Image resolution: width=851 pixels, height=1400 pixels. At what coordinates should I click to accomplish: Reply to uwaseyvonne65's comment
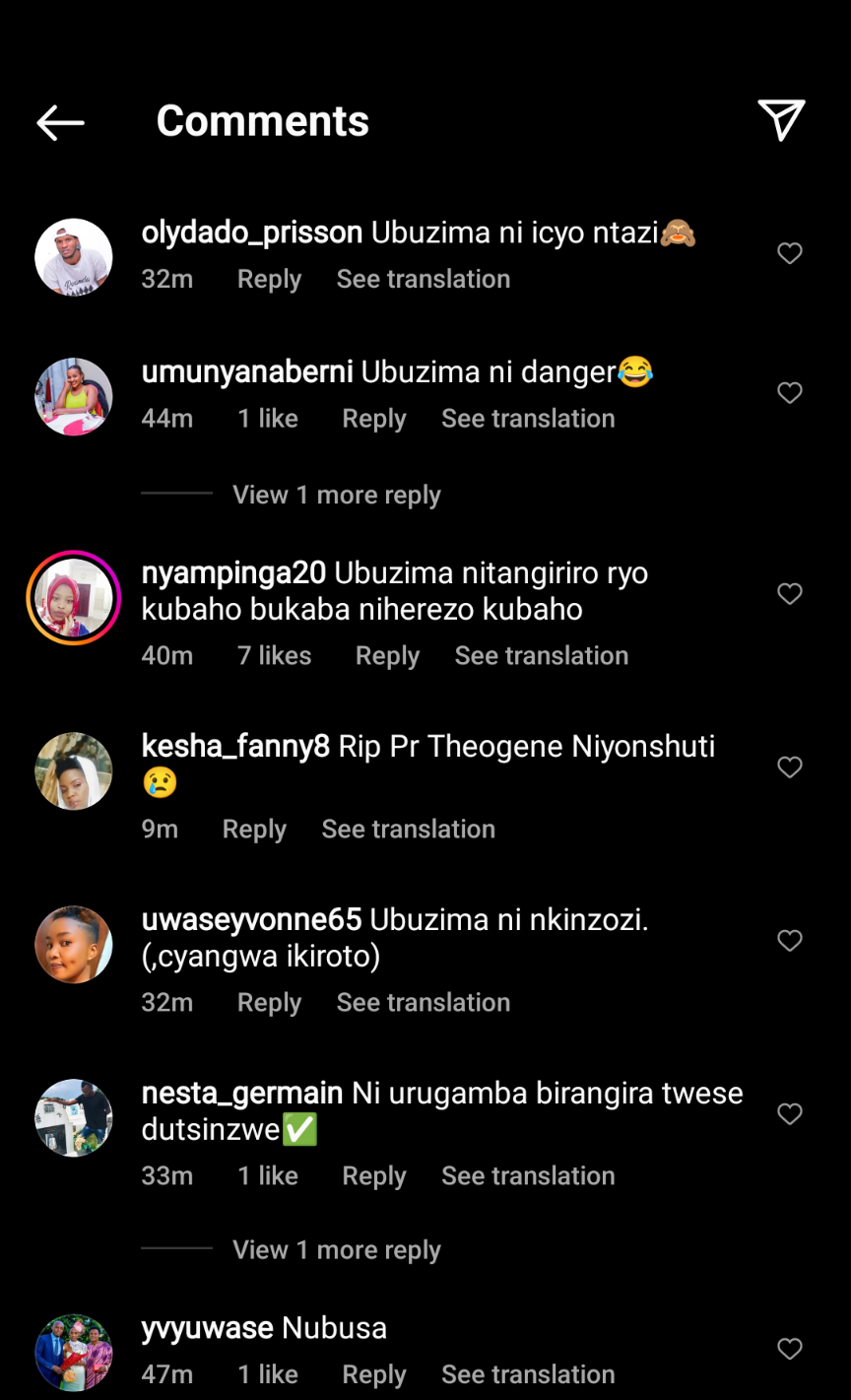click(269, 1003)
